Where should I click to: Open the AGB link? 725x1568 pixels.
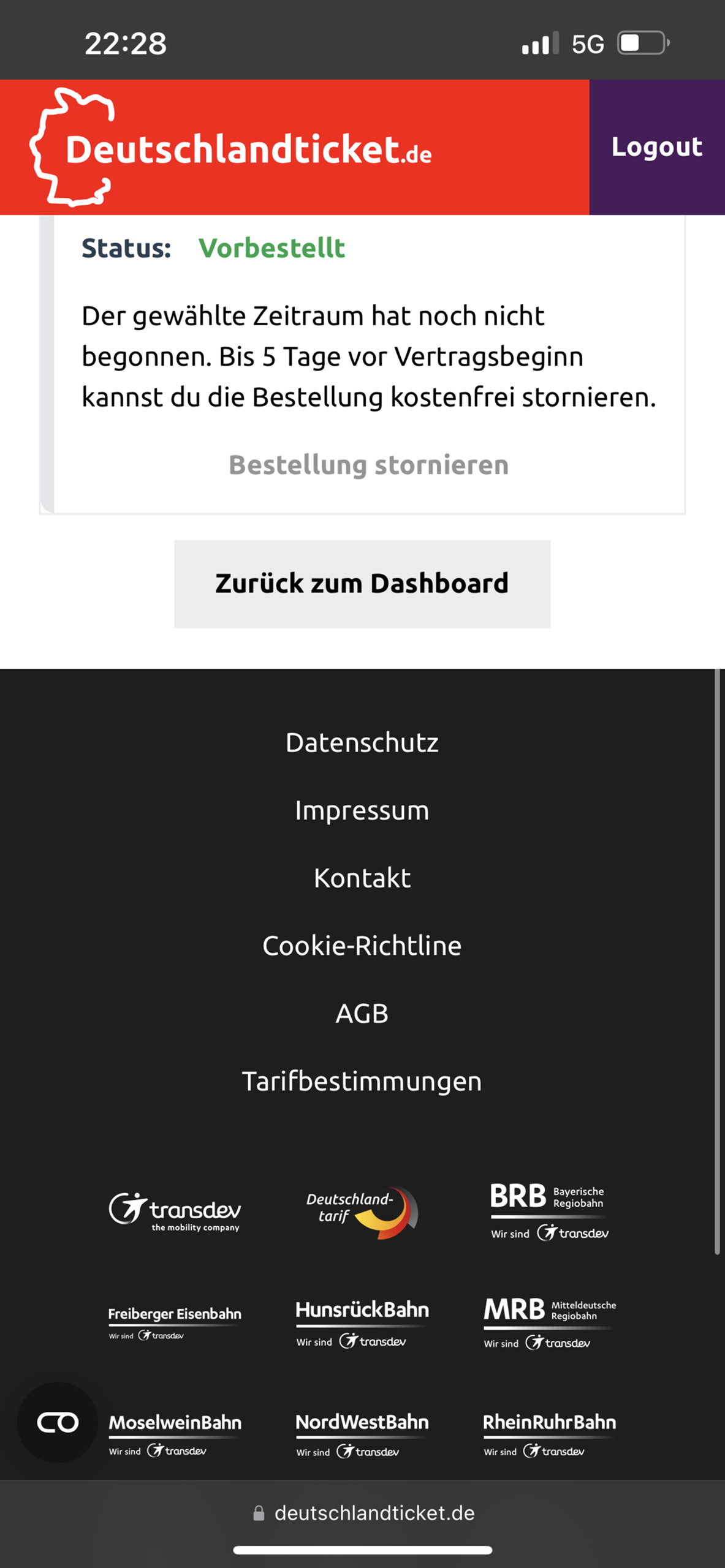(362, 1013)
